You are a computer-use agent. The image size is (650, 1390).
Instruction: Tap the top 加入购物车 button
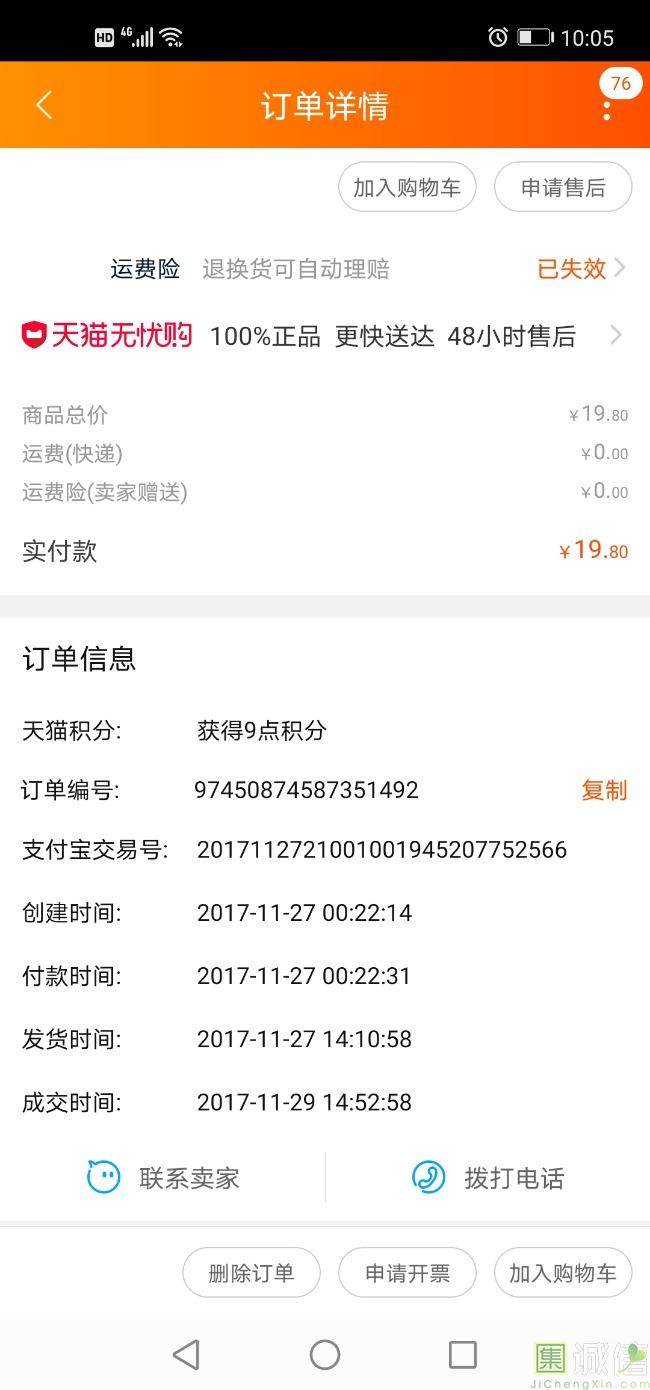pos(407,187)
